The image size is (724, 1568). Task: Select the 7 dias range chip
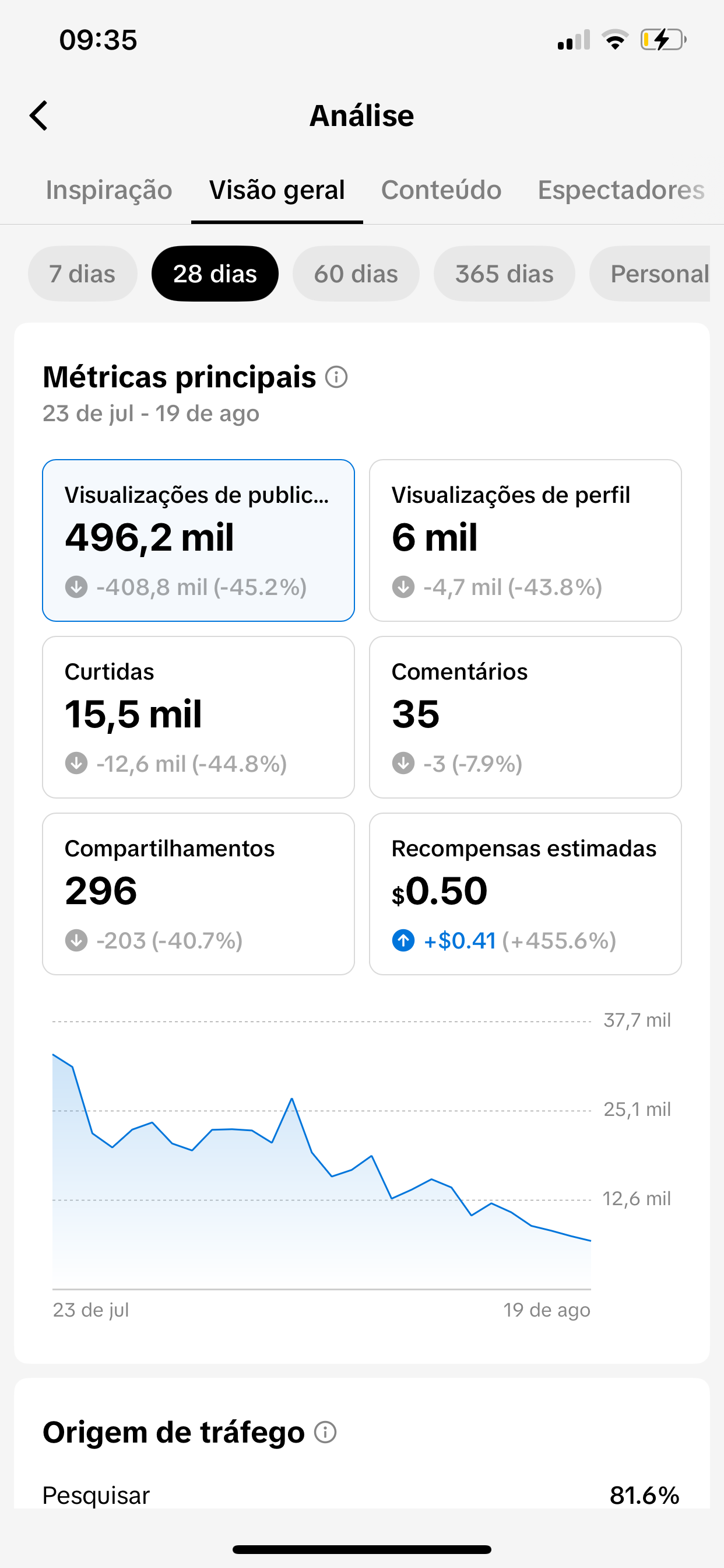[82, 274]
